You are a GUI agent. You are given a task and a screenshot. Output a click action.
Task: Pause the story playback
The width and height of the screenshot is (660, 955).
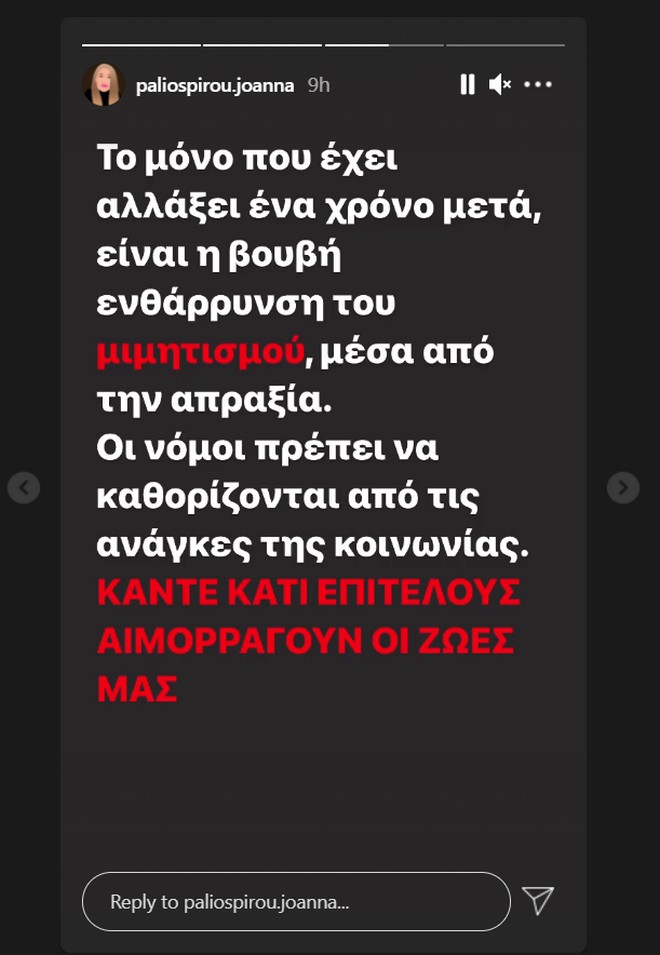click(467, 85)
